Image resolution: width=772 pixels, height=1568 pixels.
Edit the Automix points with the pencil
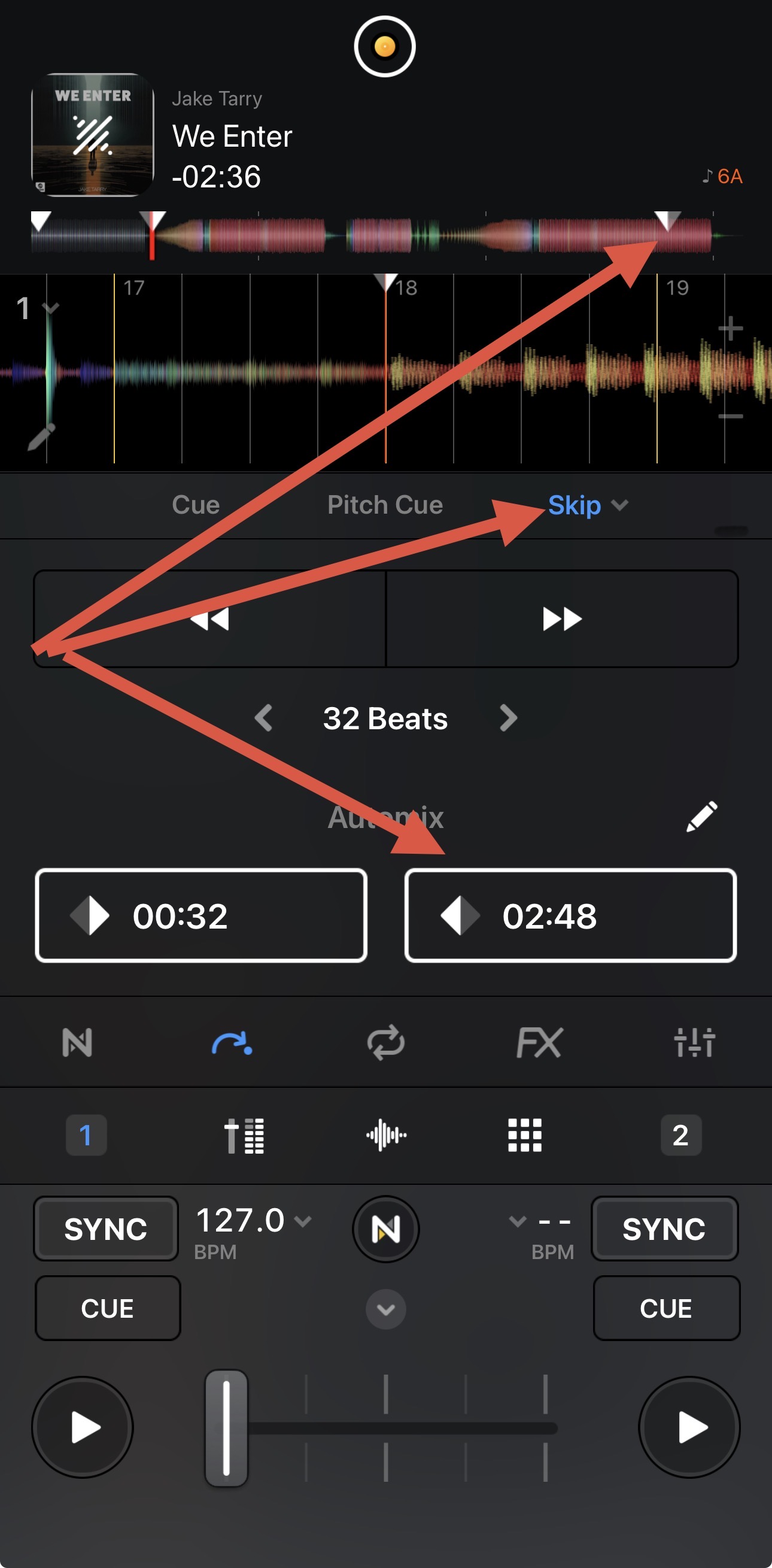click(701, 816)
